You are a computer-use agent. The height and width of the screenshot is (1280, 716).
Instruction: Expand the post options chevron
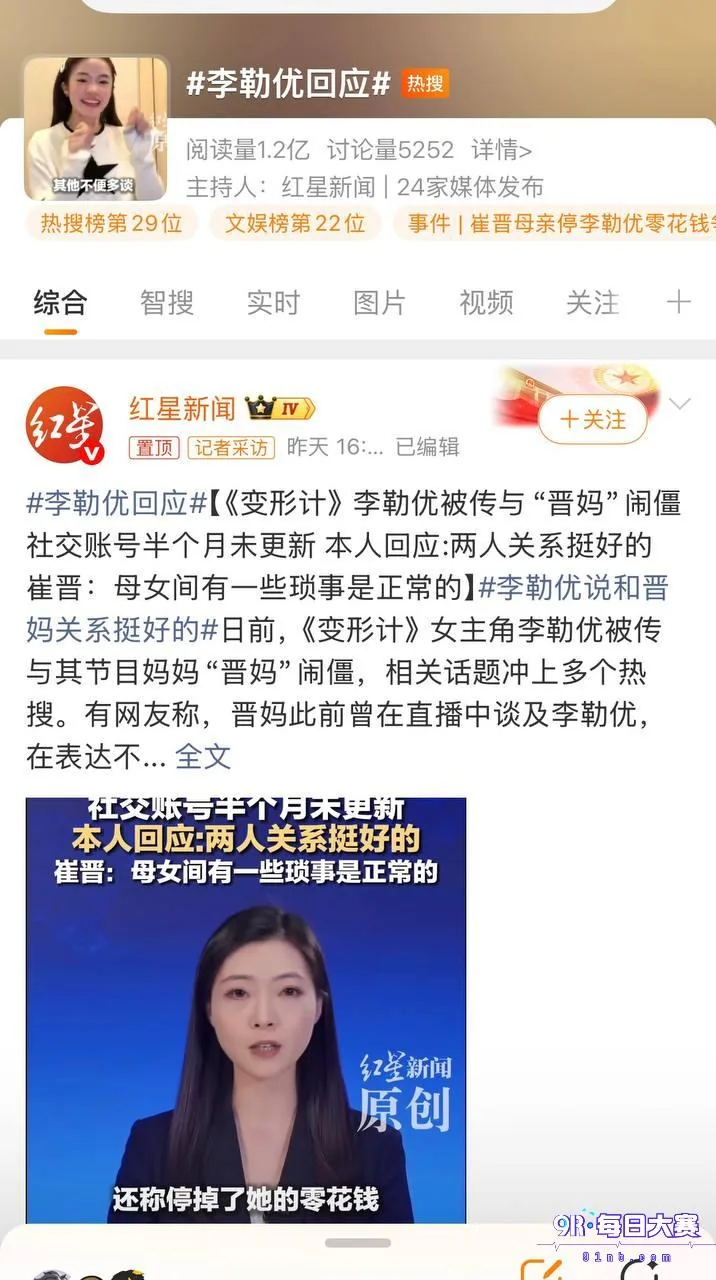coord(680,404)
